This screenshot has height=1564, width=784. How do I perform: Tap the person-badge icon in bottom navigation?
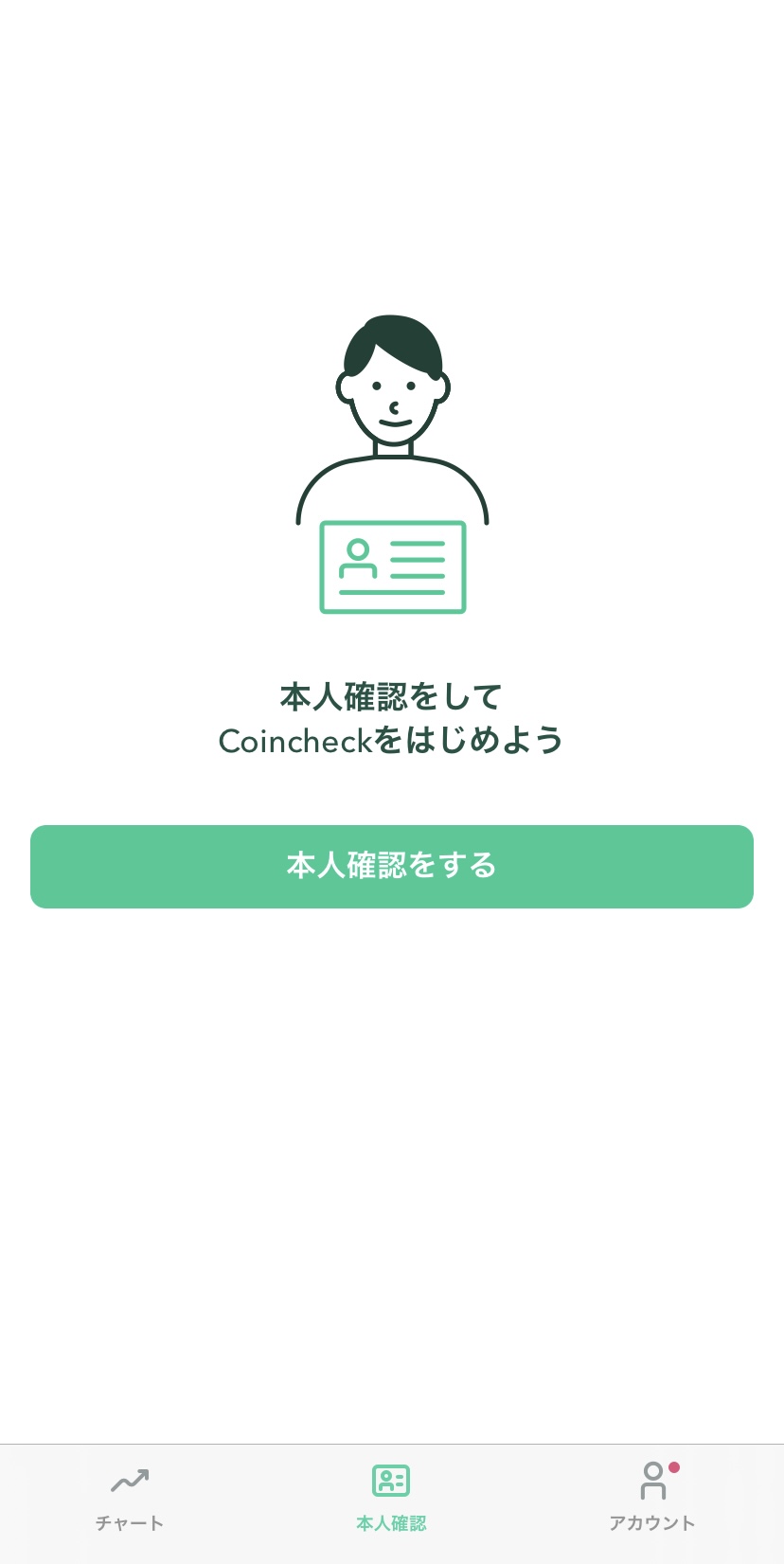tap(391, 1481)
